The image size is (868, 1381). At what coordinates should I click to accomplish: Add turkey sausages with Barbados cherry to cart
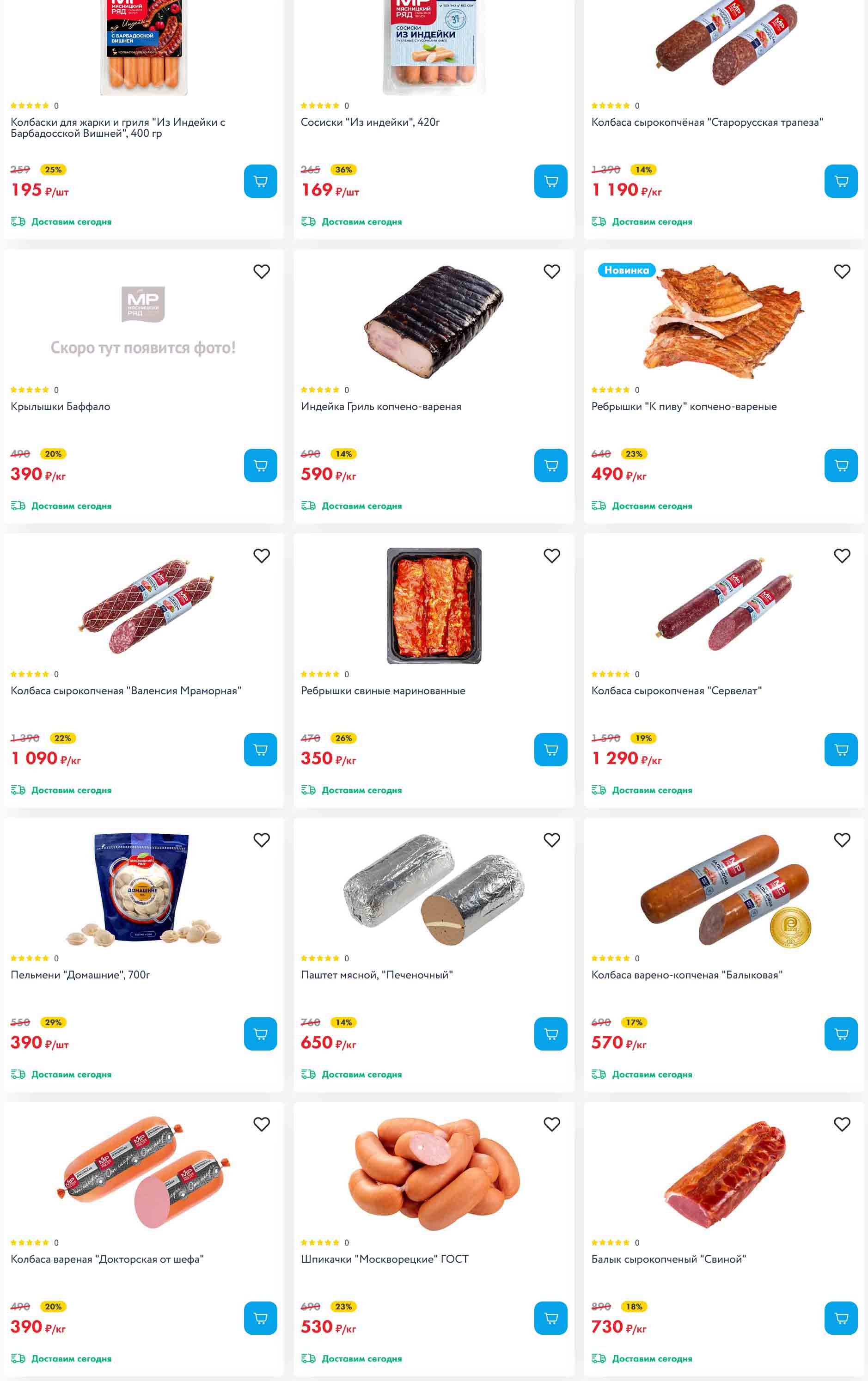261,181
